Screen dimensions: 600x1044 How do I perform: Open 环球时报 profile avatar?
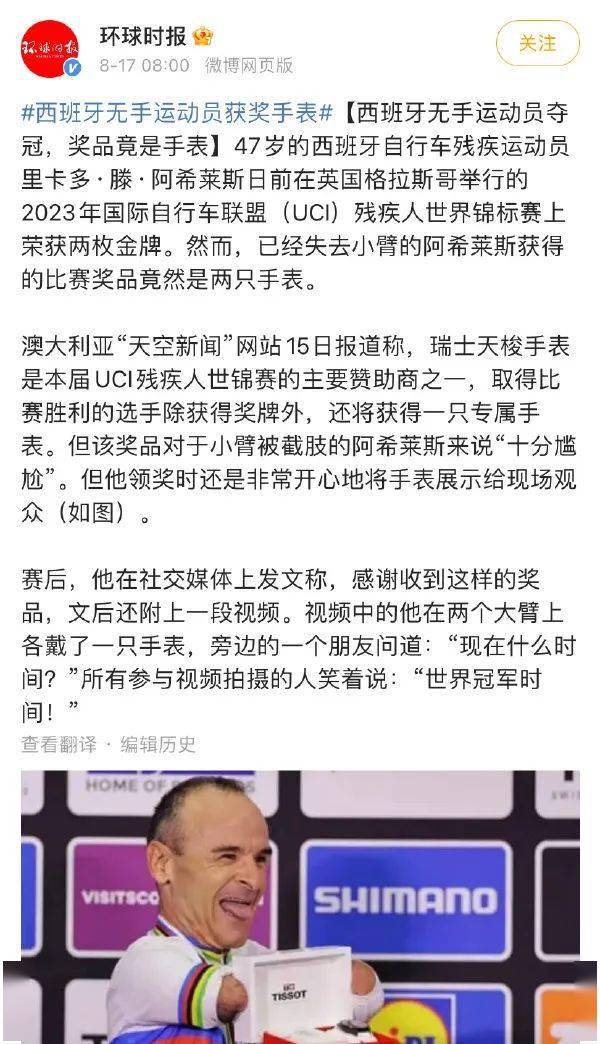[50, 47]
